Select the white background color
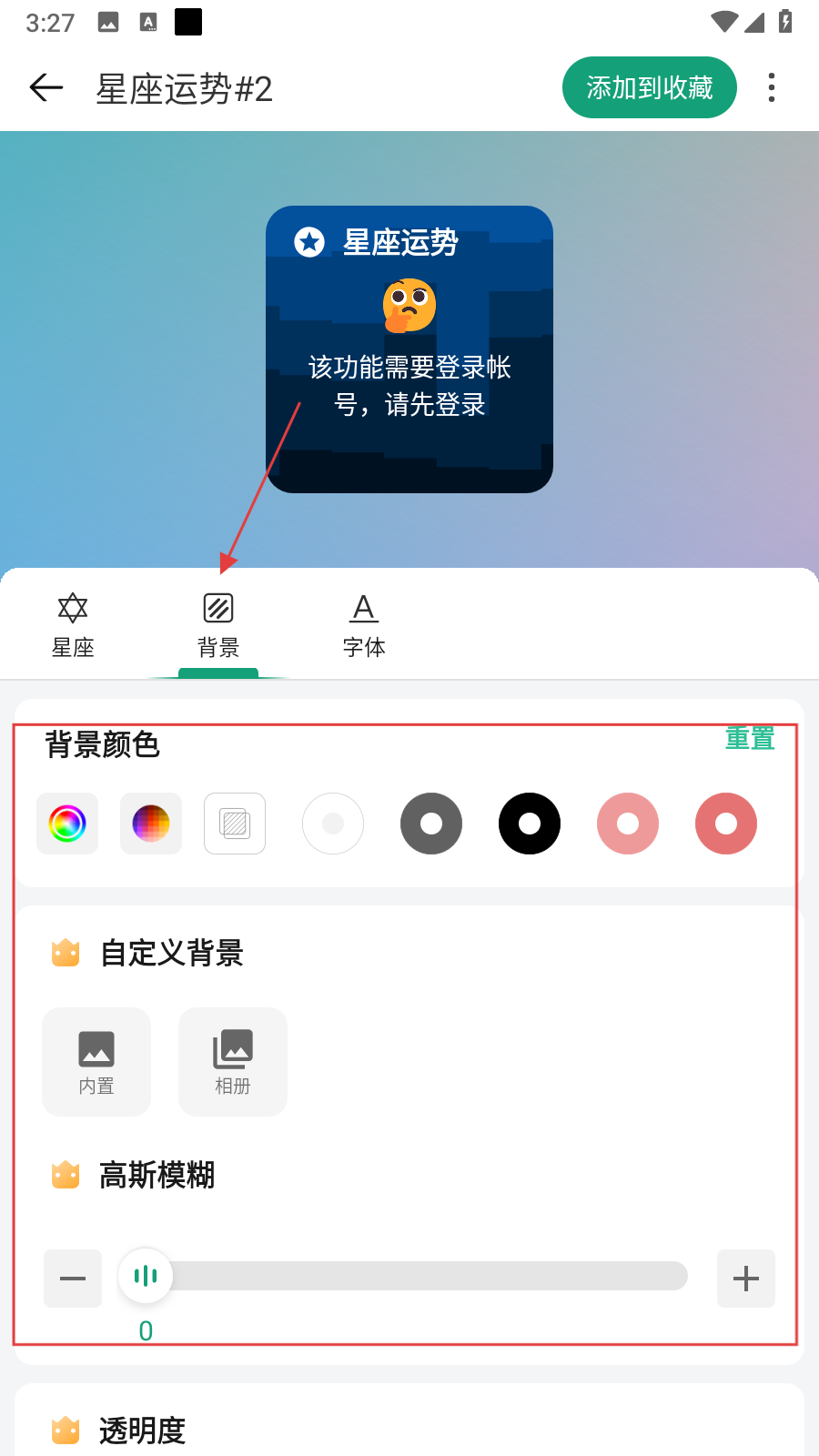This screenshot has width=819, height=1456. [333, 824]
